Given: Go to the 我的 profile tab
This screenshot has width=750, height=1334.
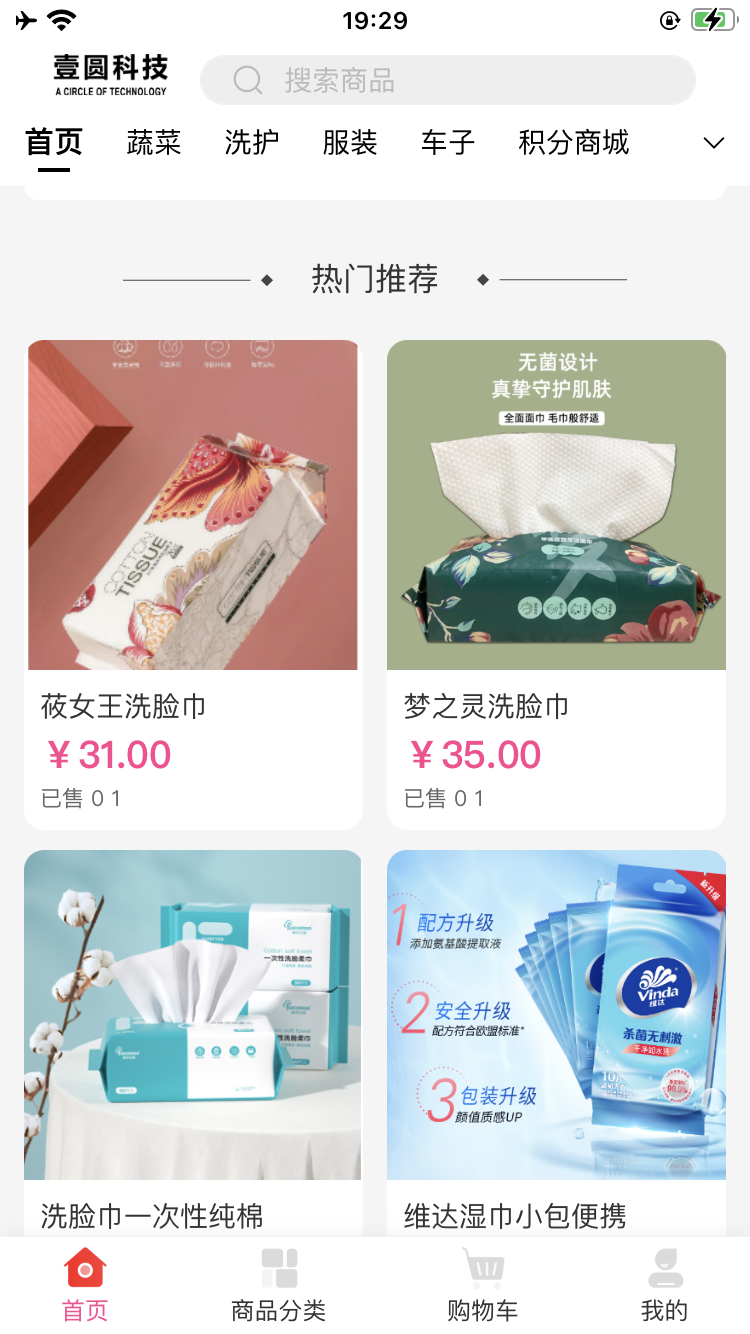Looking at the screenshot, I should pos(664,1285).
